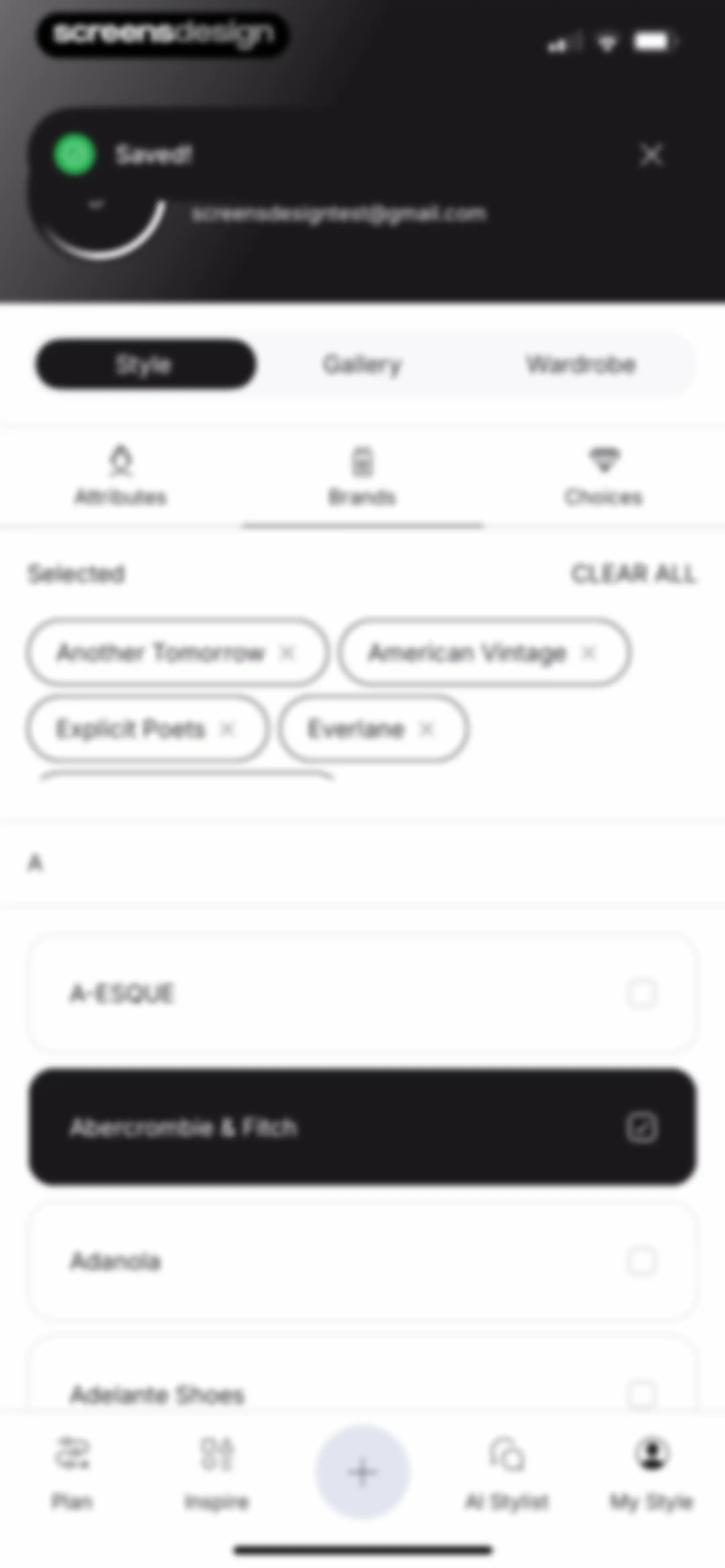Screen dimensions: 725x1568
Task: Select the Style segment
Action: (x=145, y=365)
